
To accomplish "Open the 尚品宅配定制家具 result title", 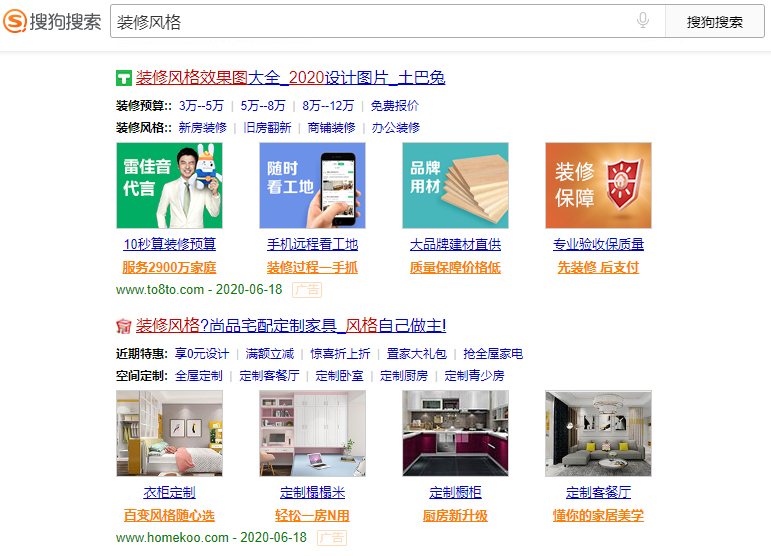I will pyautogui.click(x=290, y=325).
